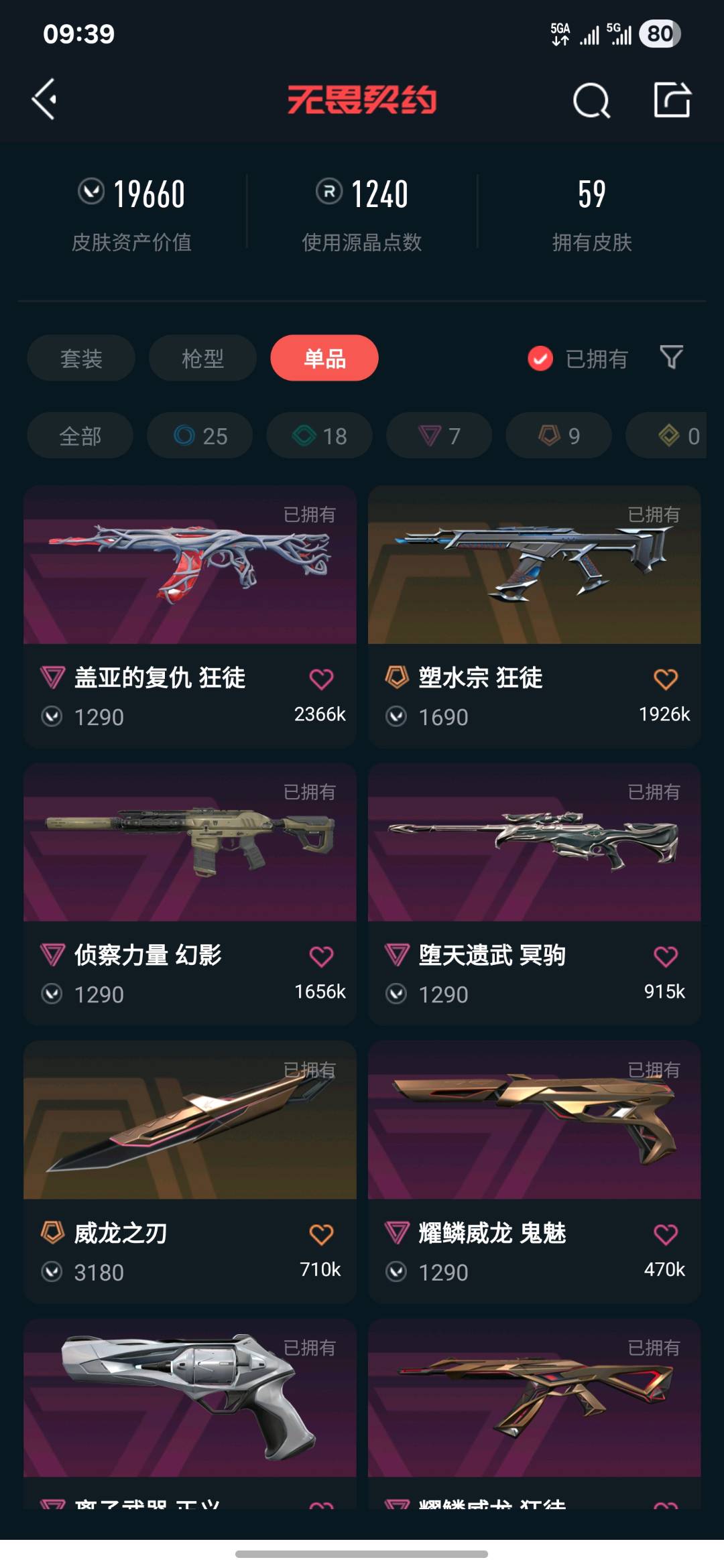Viewport: 724px width, 1568px height.
Task: Switch to the 枪型 tab
Action: click(202, 358)
